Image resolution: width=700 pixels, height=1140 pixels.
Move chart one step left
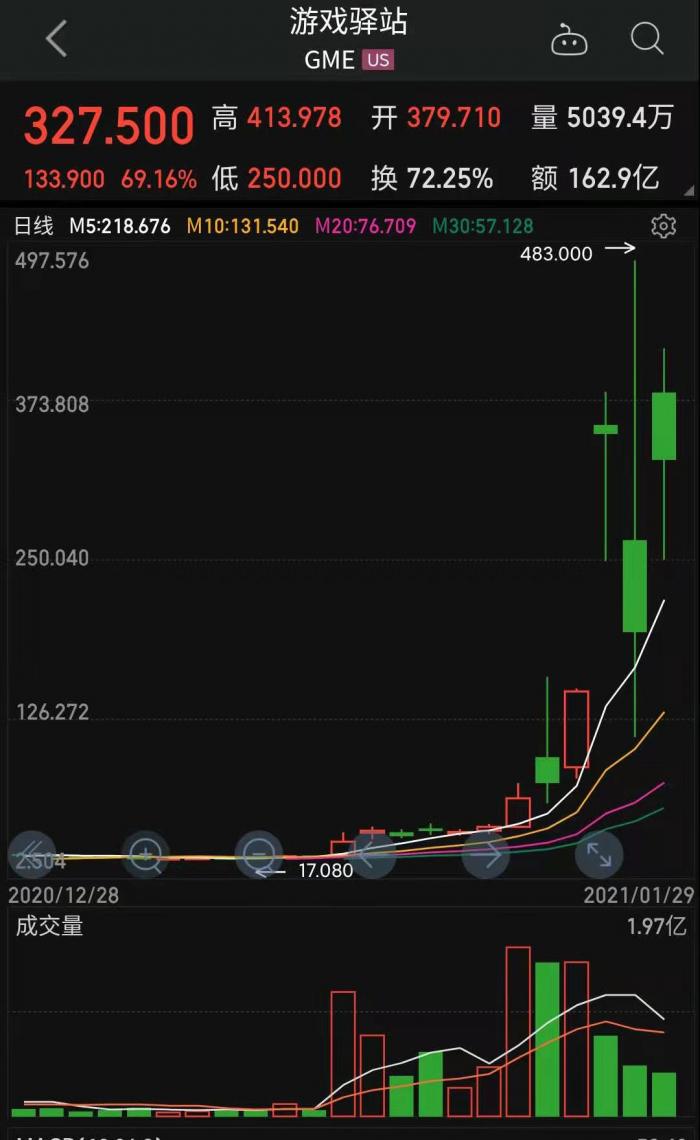(372, 855)
